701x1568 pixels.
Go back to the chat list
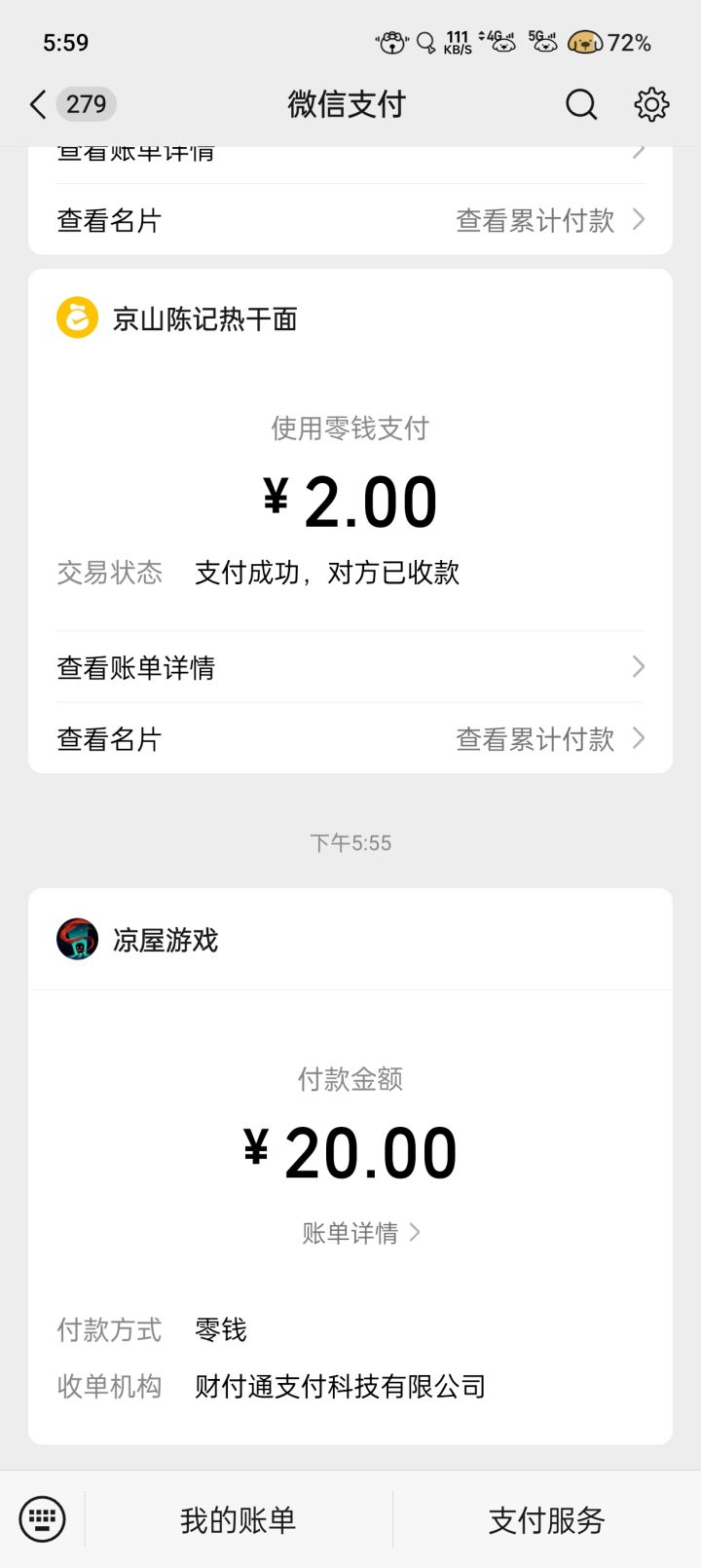point(39,104)
